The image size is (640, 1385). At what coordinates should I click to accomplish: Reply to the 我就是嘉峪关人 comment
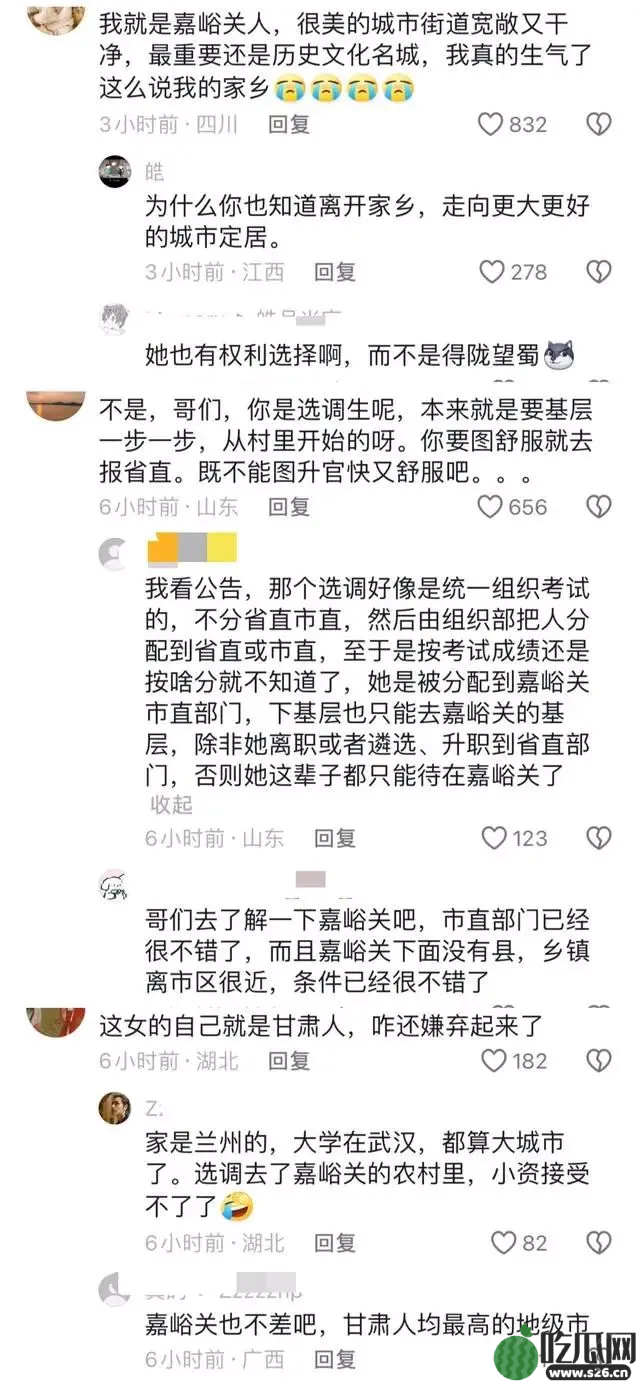tap(289, 124)
